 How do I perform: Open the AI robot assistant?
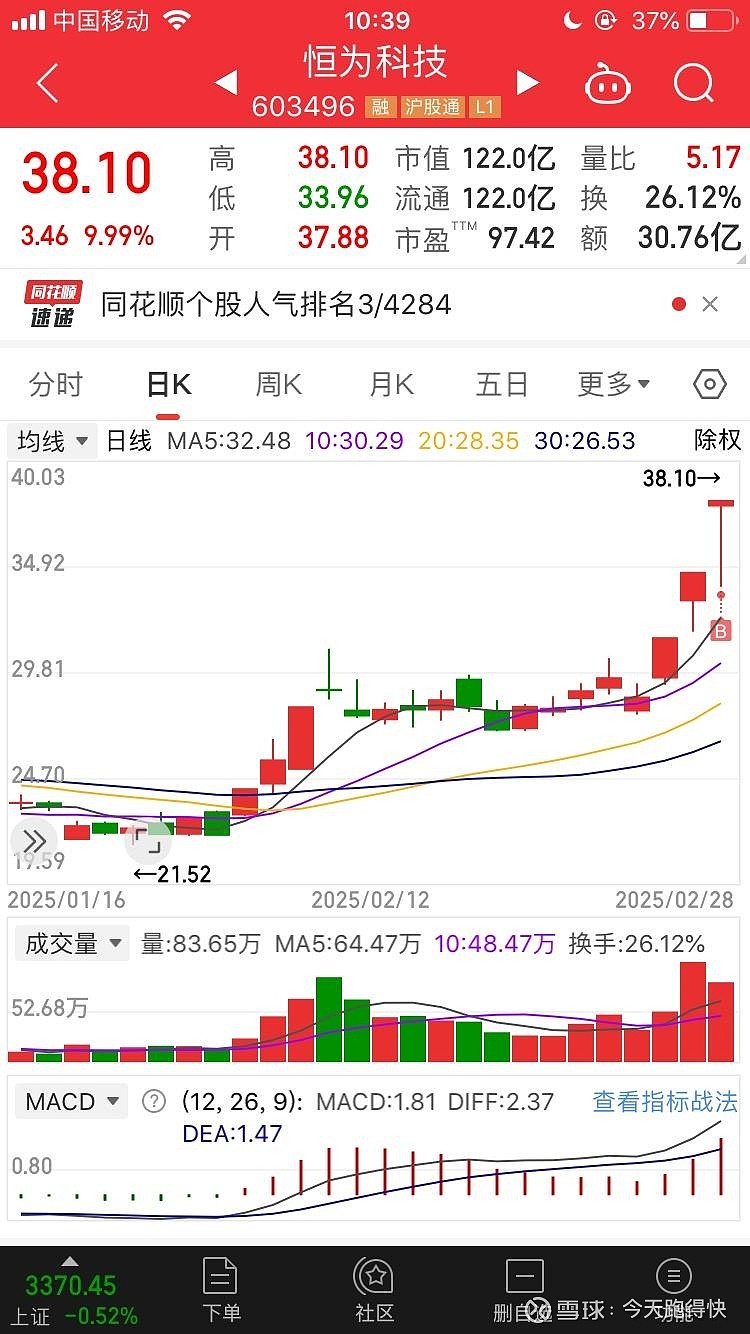[x=608, y=84]
